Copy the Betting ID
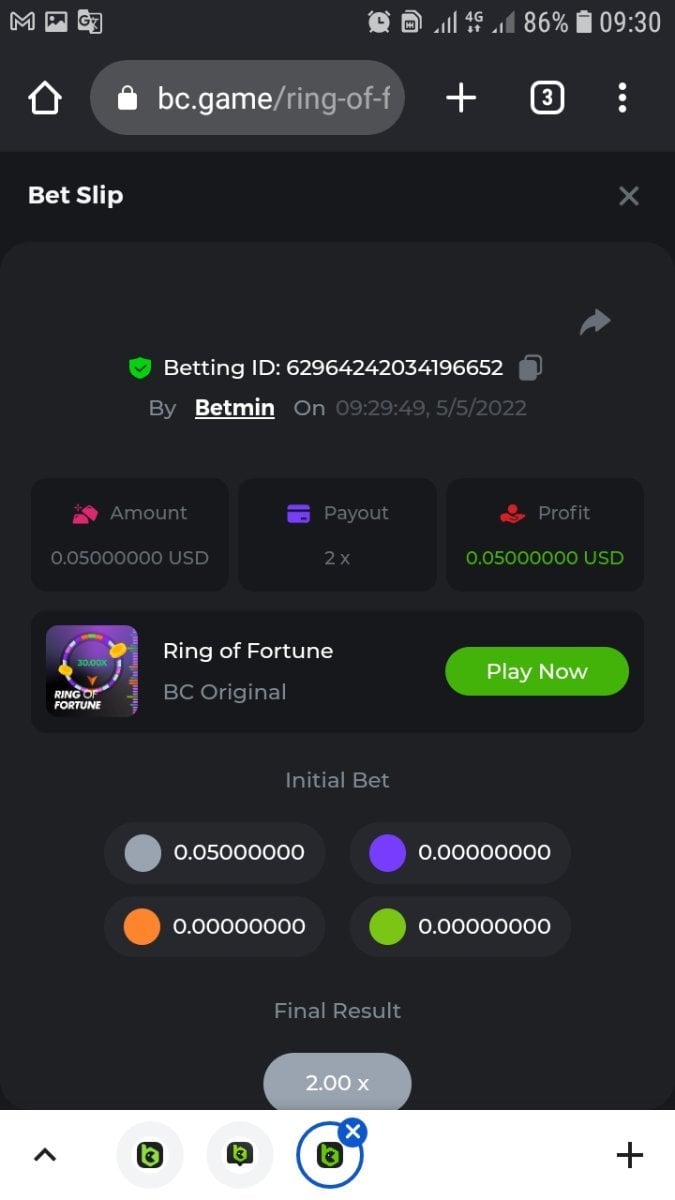The height and width of the screenshot is (1200, 675). click(530, 368)
